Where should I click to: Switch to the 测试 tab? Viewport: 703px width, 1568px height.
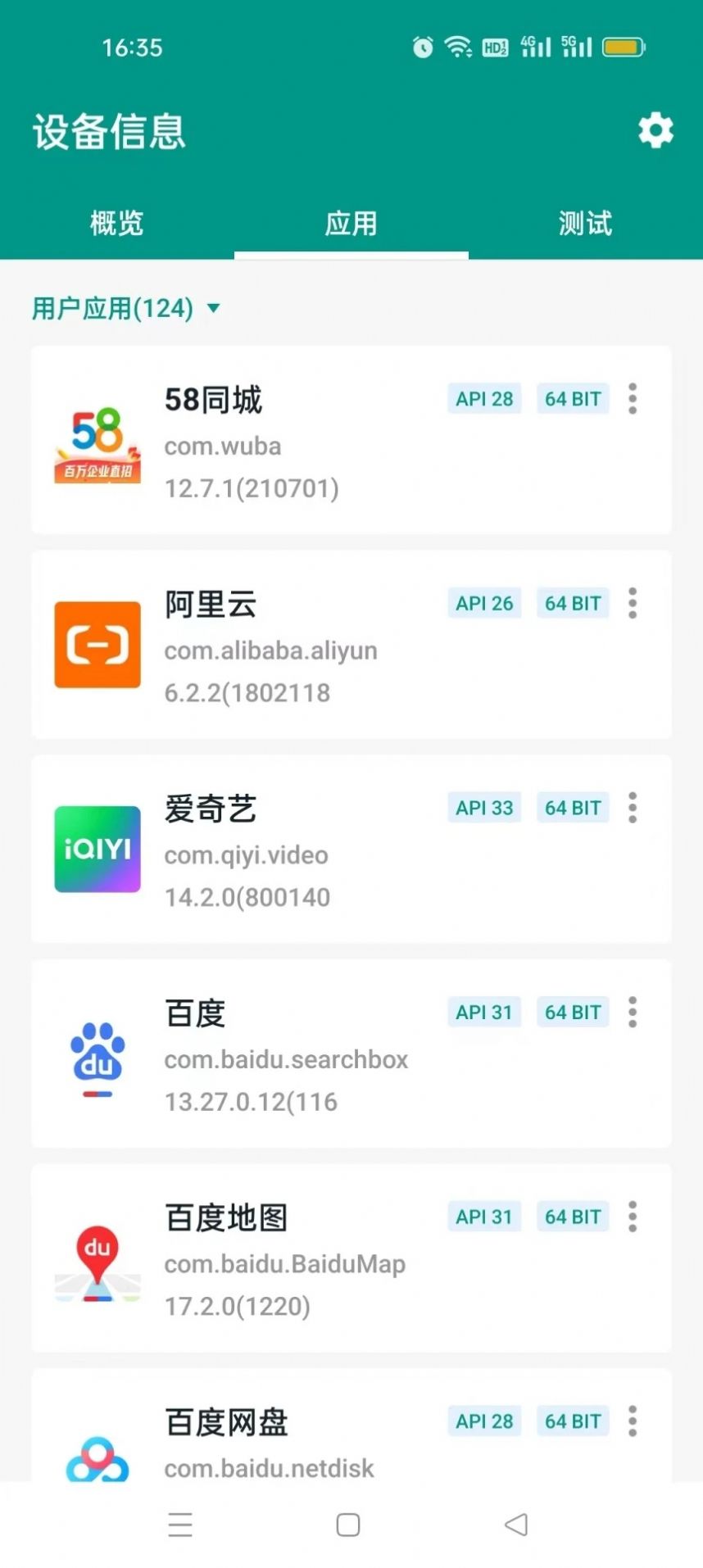[x=585, y=223]
